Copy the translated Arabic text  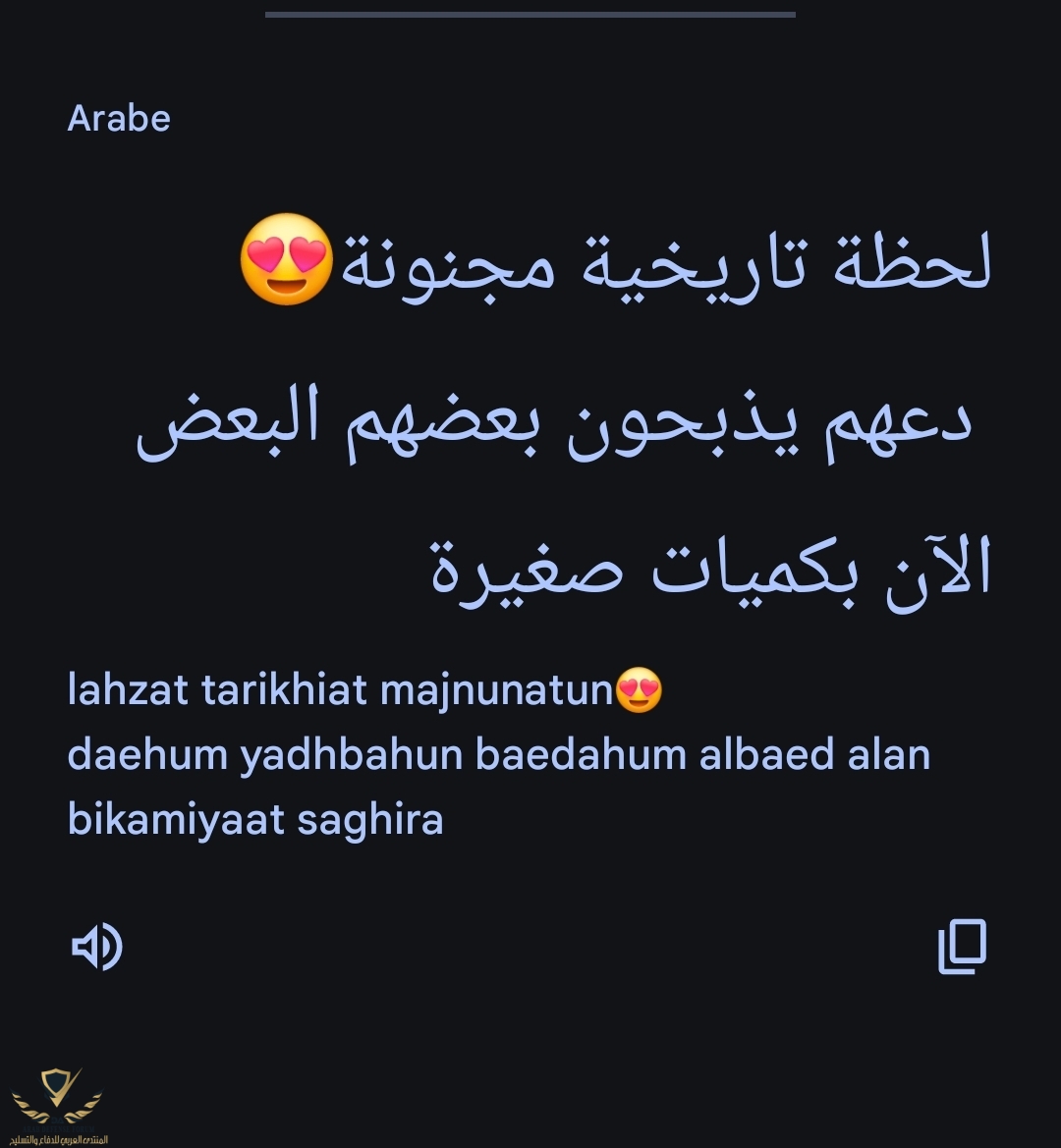point(962,947)
